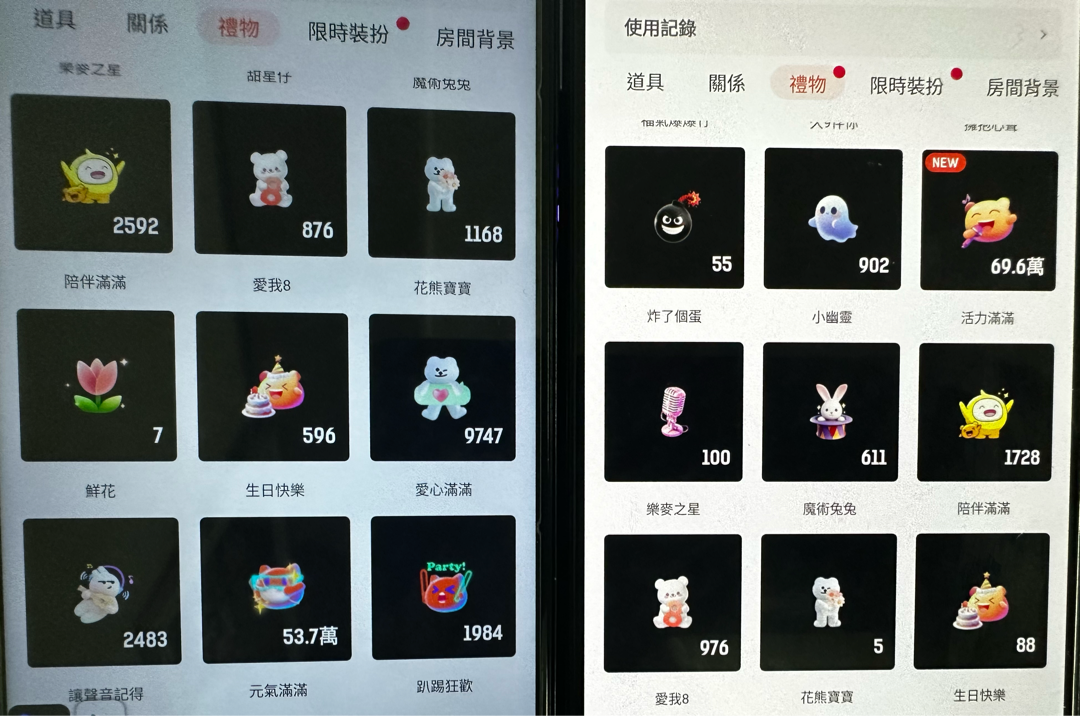Screen dimensions: 1080x716
Task: Select the 小幽靈 ghost gift
Action: tap(832, 219)
